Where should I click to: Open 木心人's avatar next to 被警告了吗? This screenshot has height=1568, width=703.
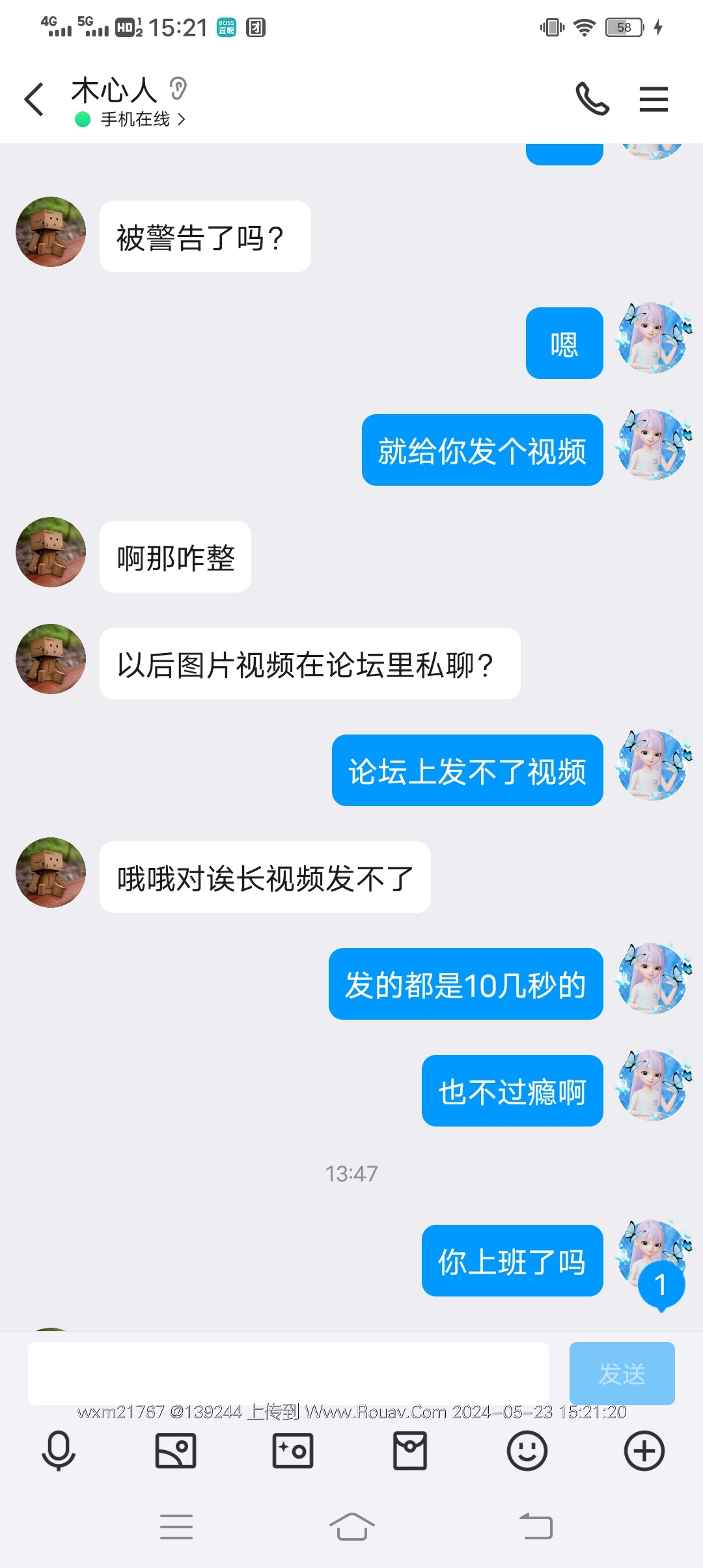click(x=51, y=232)
